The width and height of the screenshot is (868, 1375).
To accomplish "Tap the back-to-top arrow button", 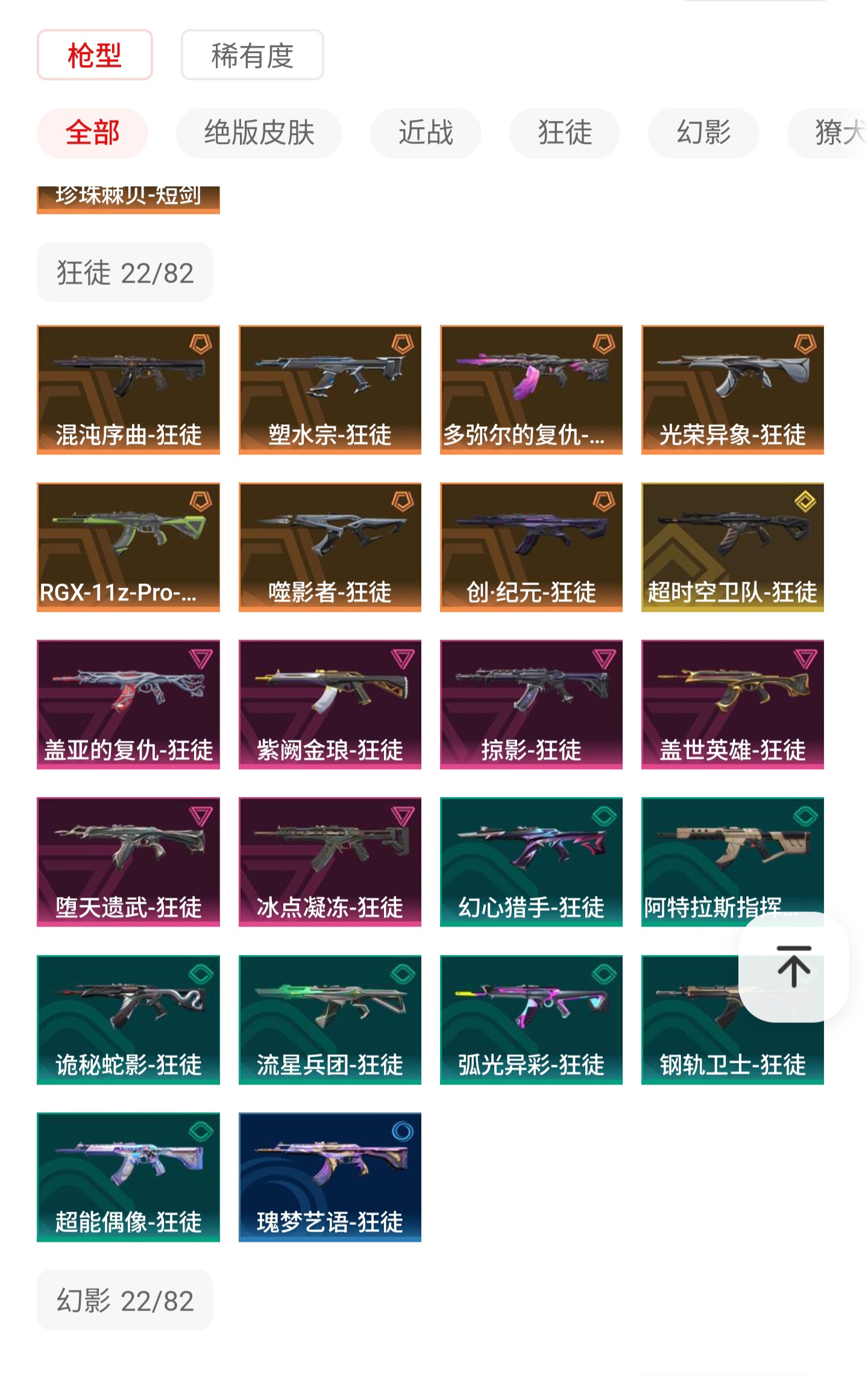I will pyautogui.click(x=793, y=966).
